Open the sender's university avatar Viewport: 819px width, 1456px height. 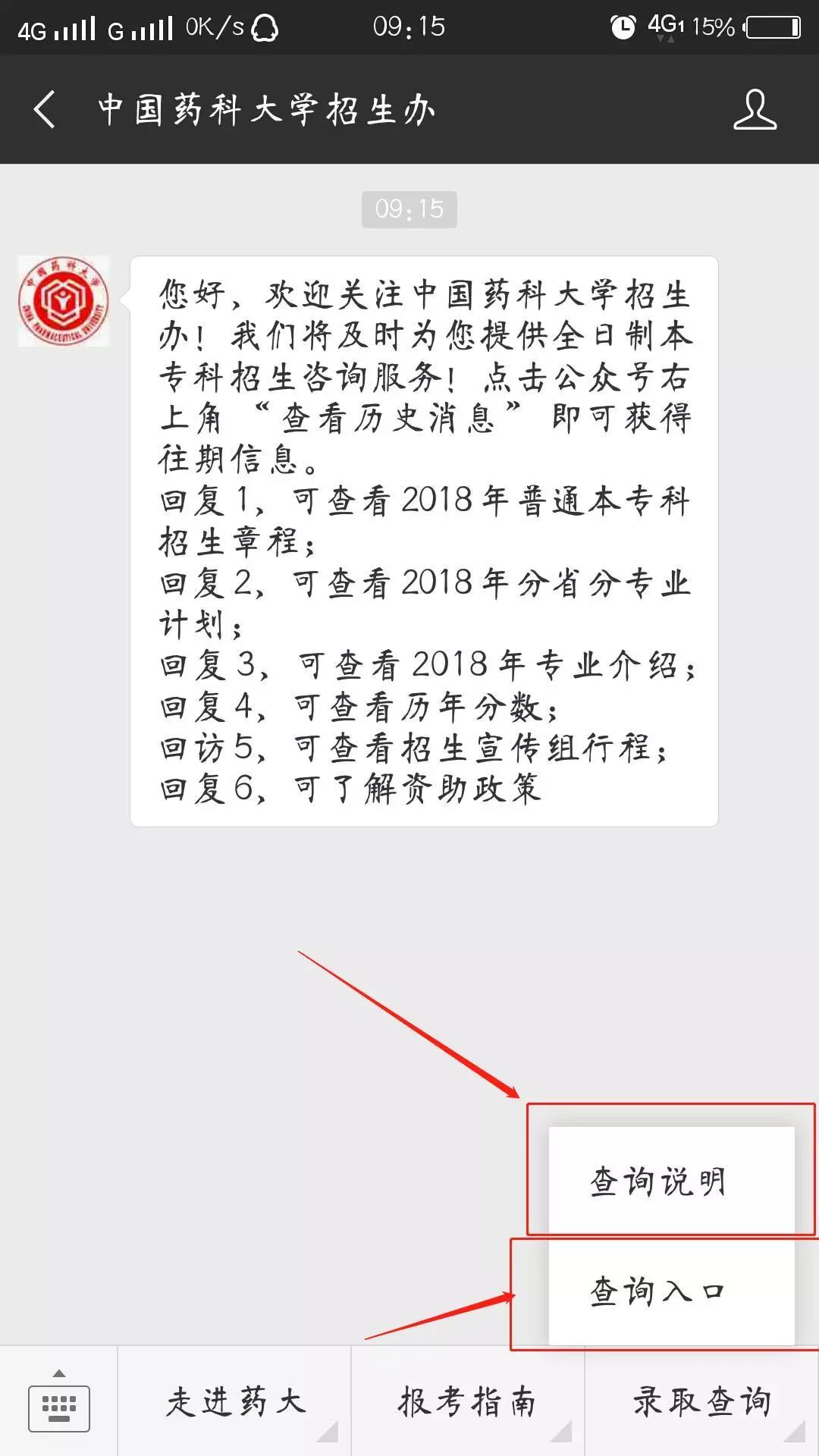(x=64, y=301)
